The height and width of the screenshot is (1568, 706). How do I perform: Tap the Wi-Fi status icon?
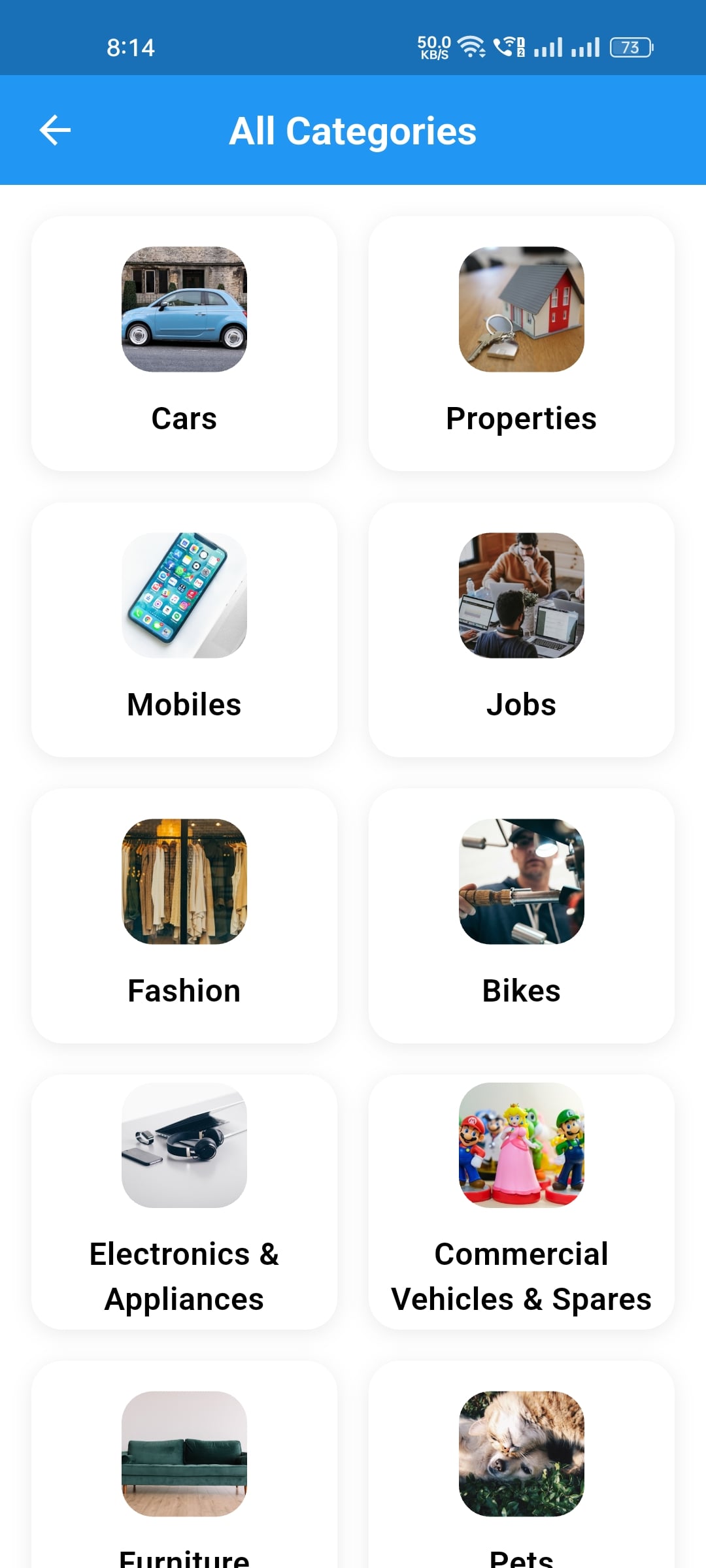469,46
